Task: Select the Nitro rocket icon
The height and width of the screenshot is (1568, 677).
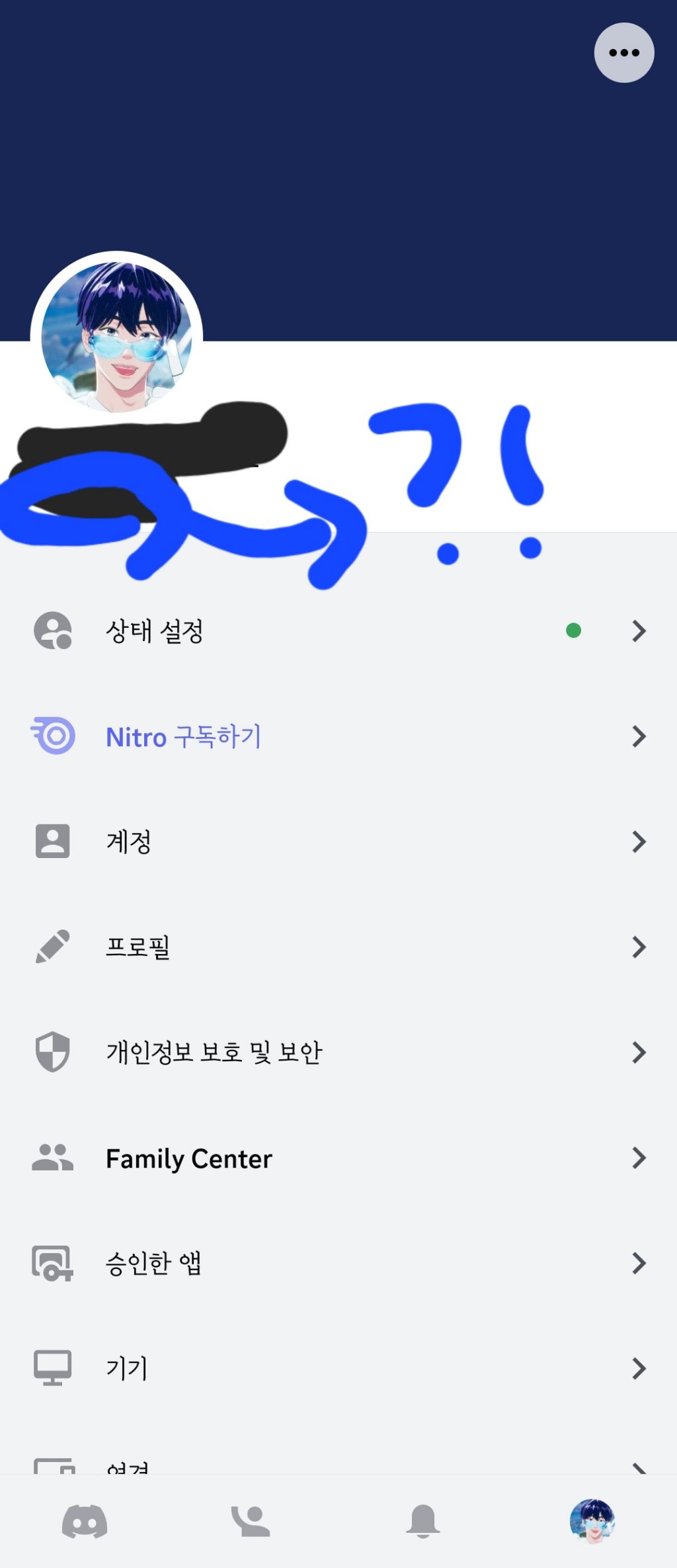Action: click(x=52, y=736)
